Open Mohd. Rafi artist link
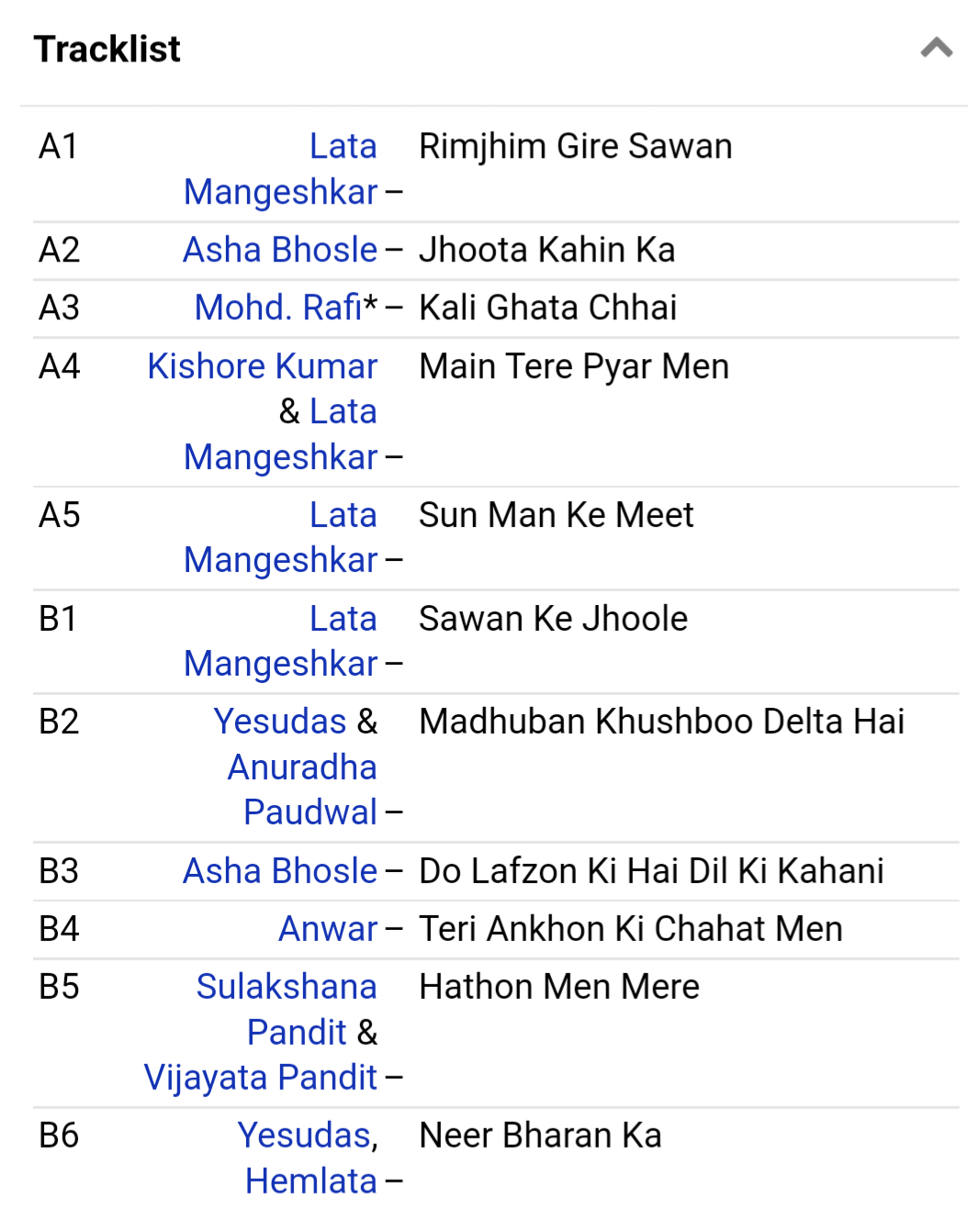This screenshot has height=1232, width=968. 278,308
